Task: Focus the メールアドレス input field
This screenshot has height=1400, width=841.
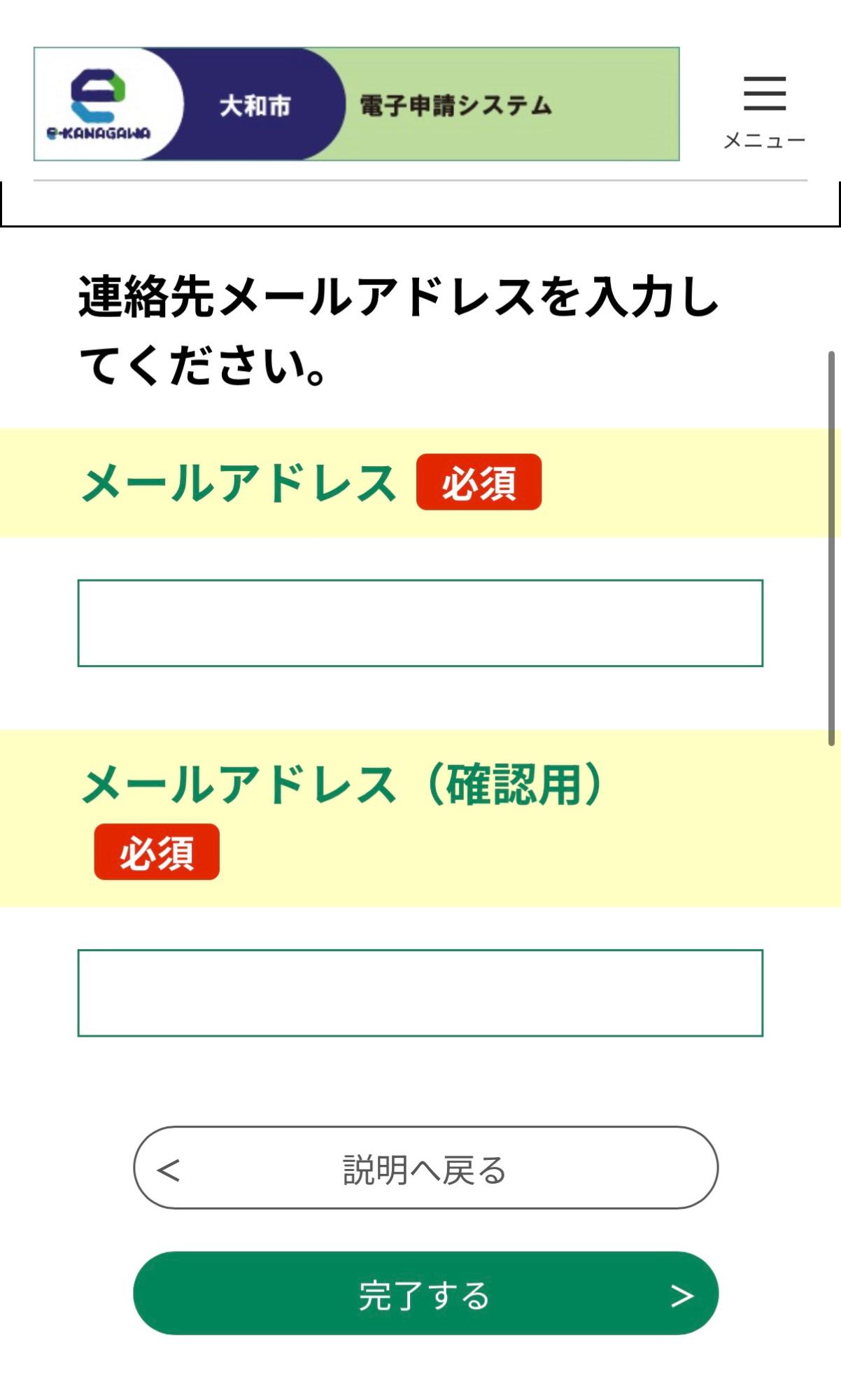Action: (420, 623)
